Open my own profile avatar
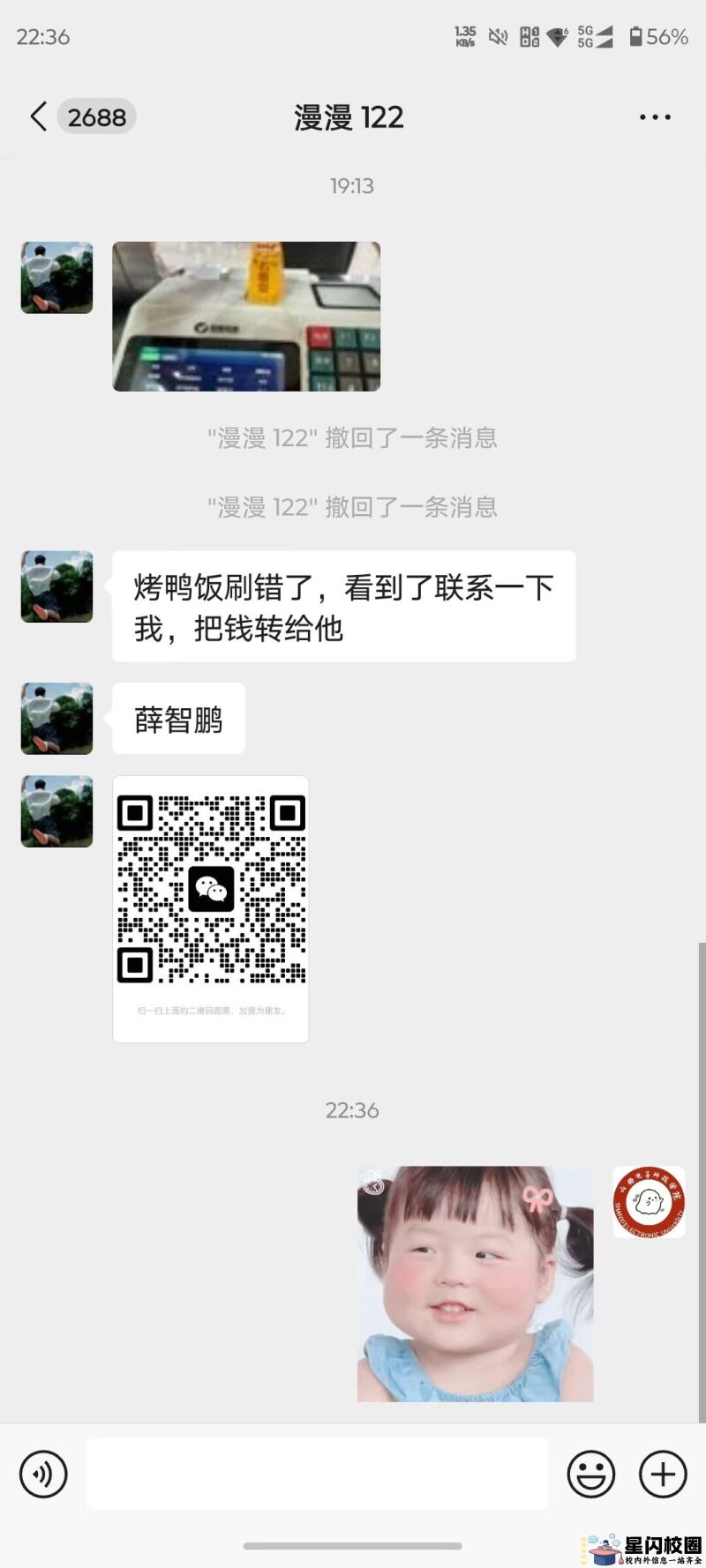This screenshot has height=1568, width=706. click(649, 1201)
